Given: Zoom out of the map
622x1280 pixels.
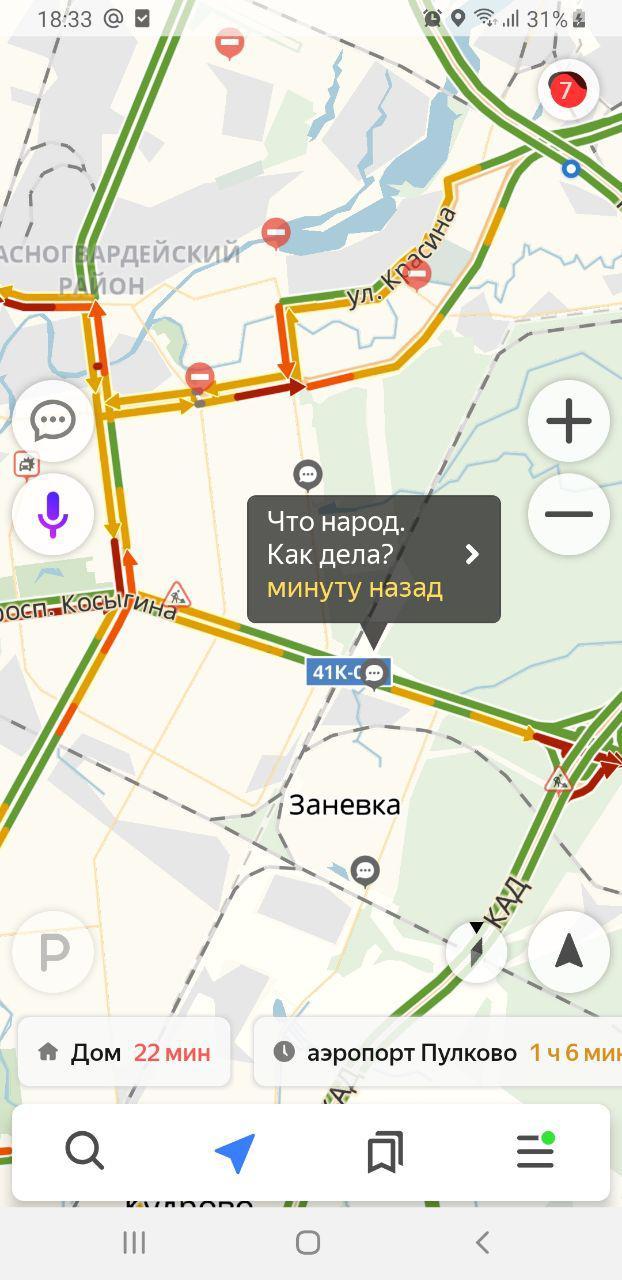Looking at the screenshot, I should pyautogui.click(x=568, y=515).
